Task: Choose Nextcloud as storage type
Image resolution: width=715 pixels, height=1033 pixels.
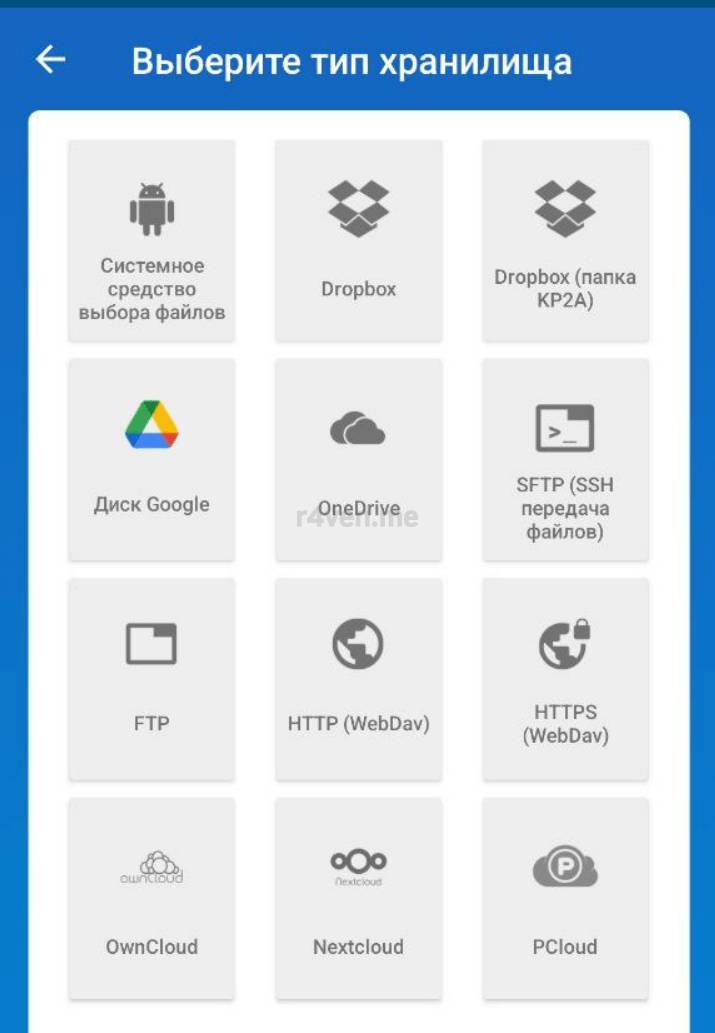Action: pyautogui.click(x=359, y=898)
